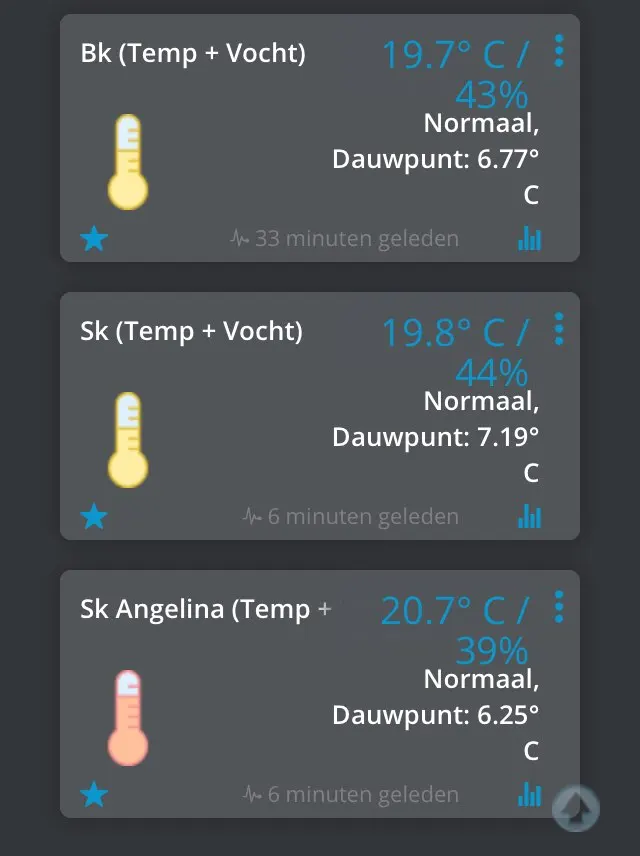Toggle the favorite star on Sk (Temp + Vocht)
The image size is (640, 856).
tap(94, 517)
